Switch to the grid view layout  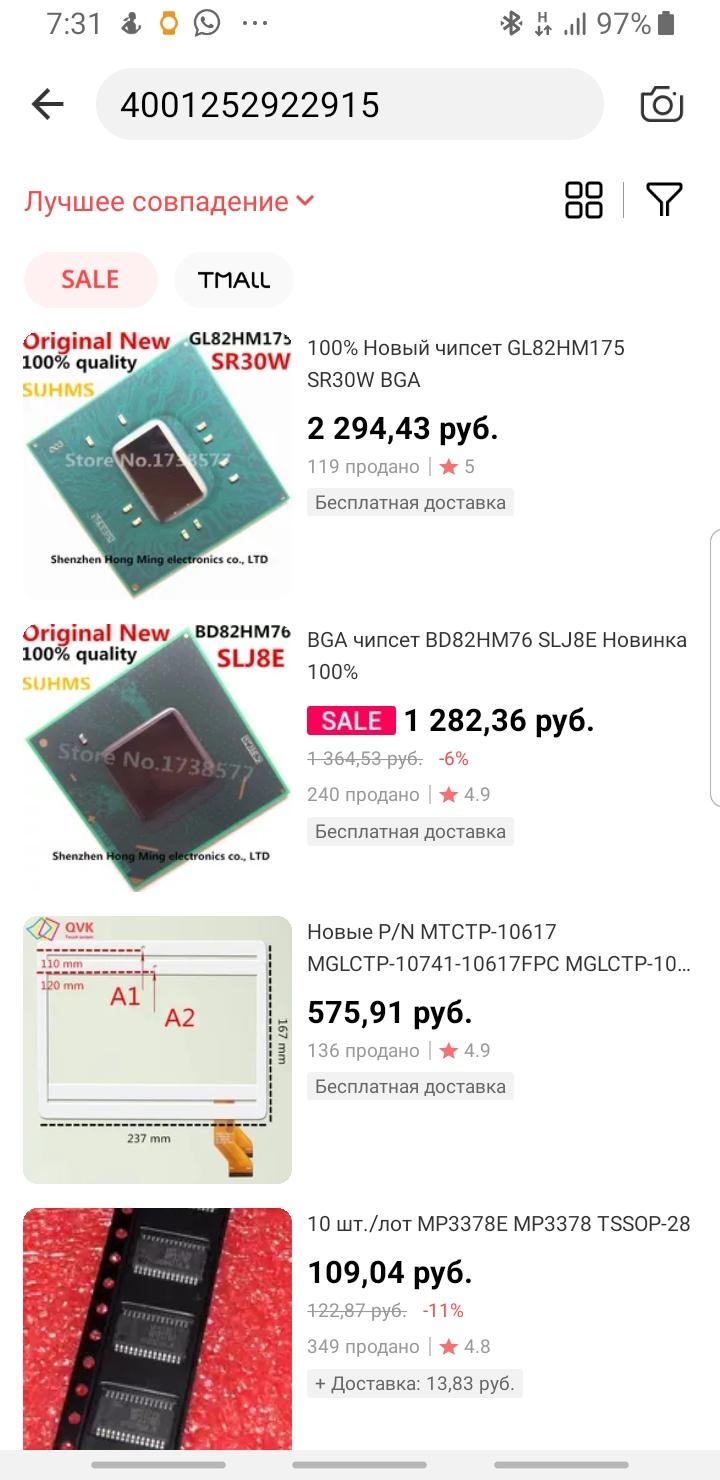(x=584, y=200)
